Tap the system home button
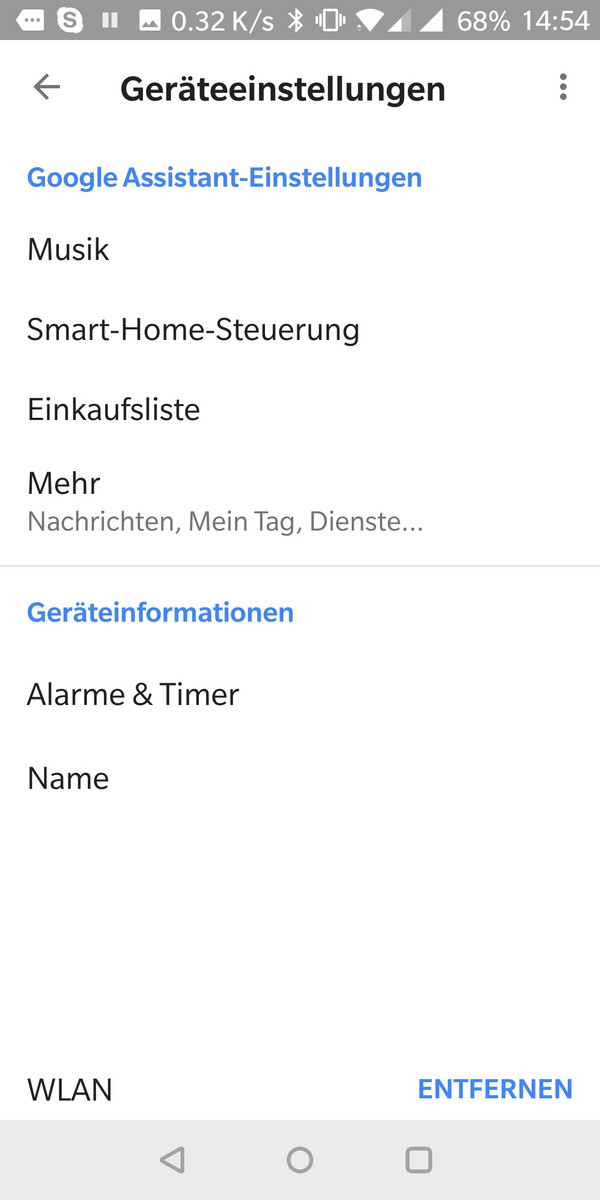 coord(300,1160)
